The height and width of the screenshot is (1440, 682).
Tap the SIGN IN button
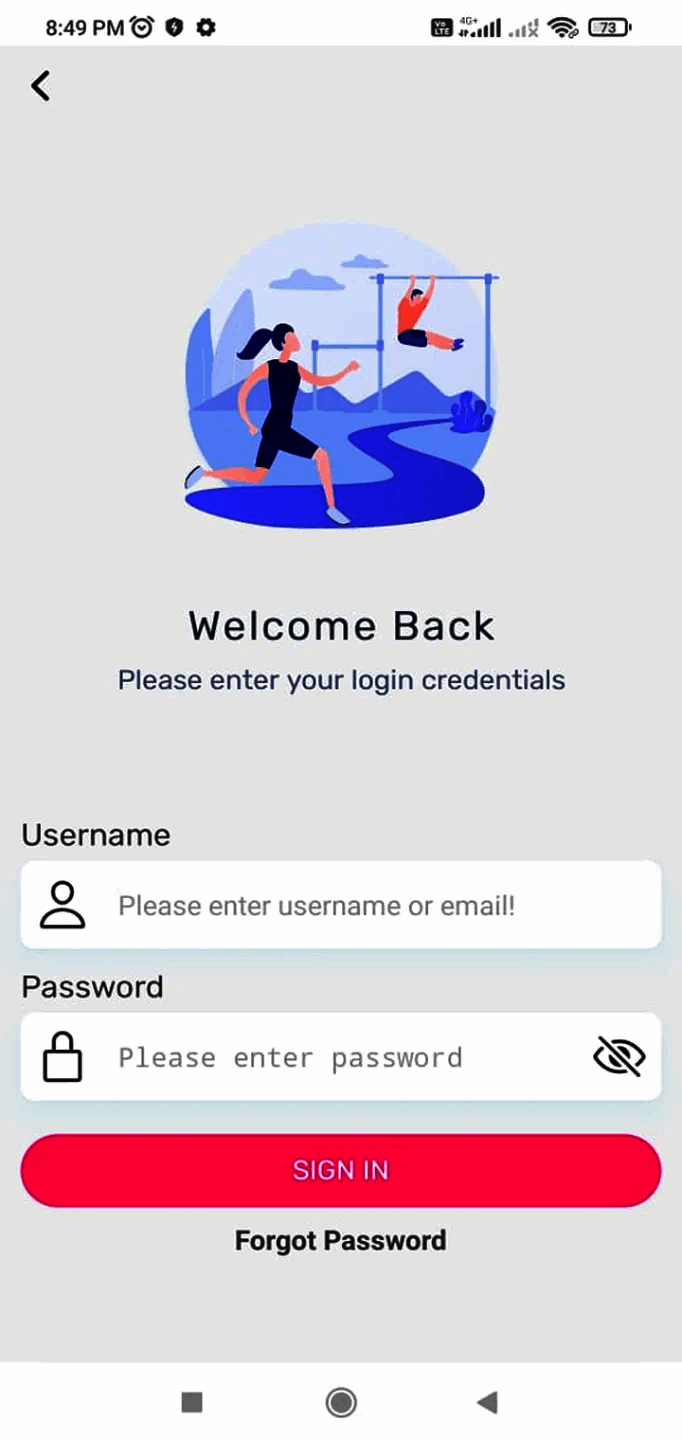[x=340, y=1170]
